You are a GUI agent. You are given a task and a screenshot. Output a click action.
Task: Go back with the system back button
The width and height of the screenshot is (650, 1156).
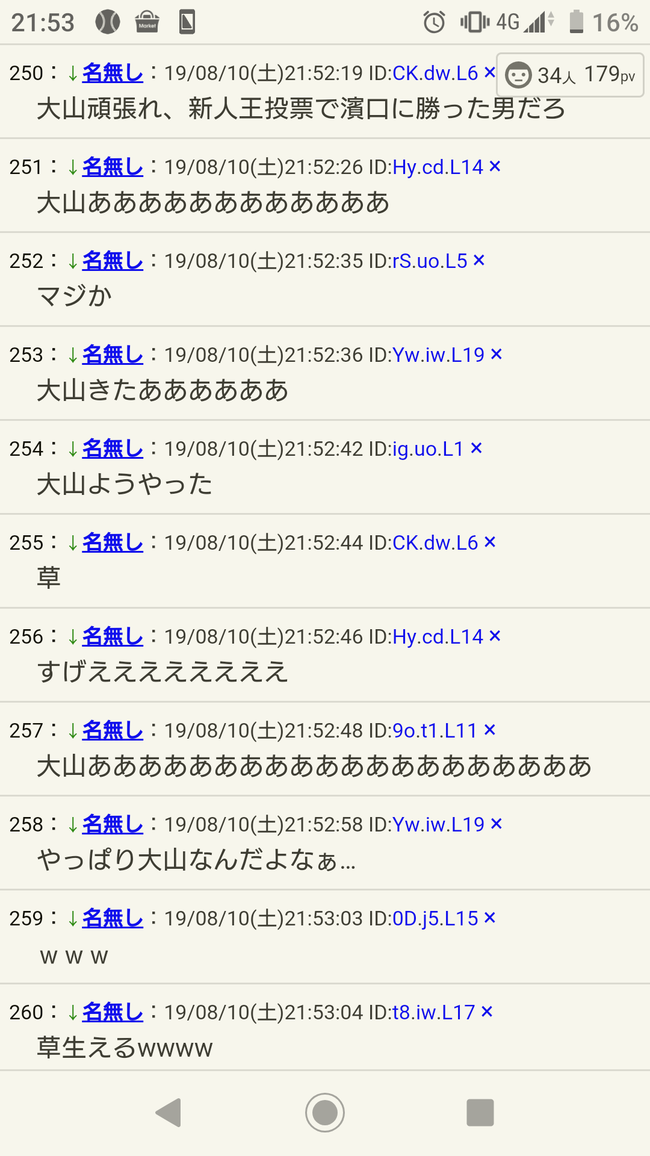[169, 1113]
